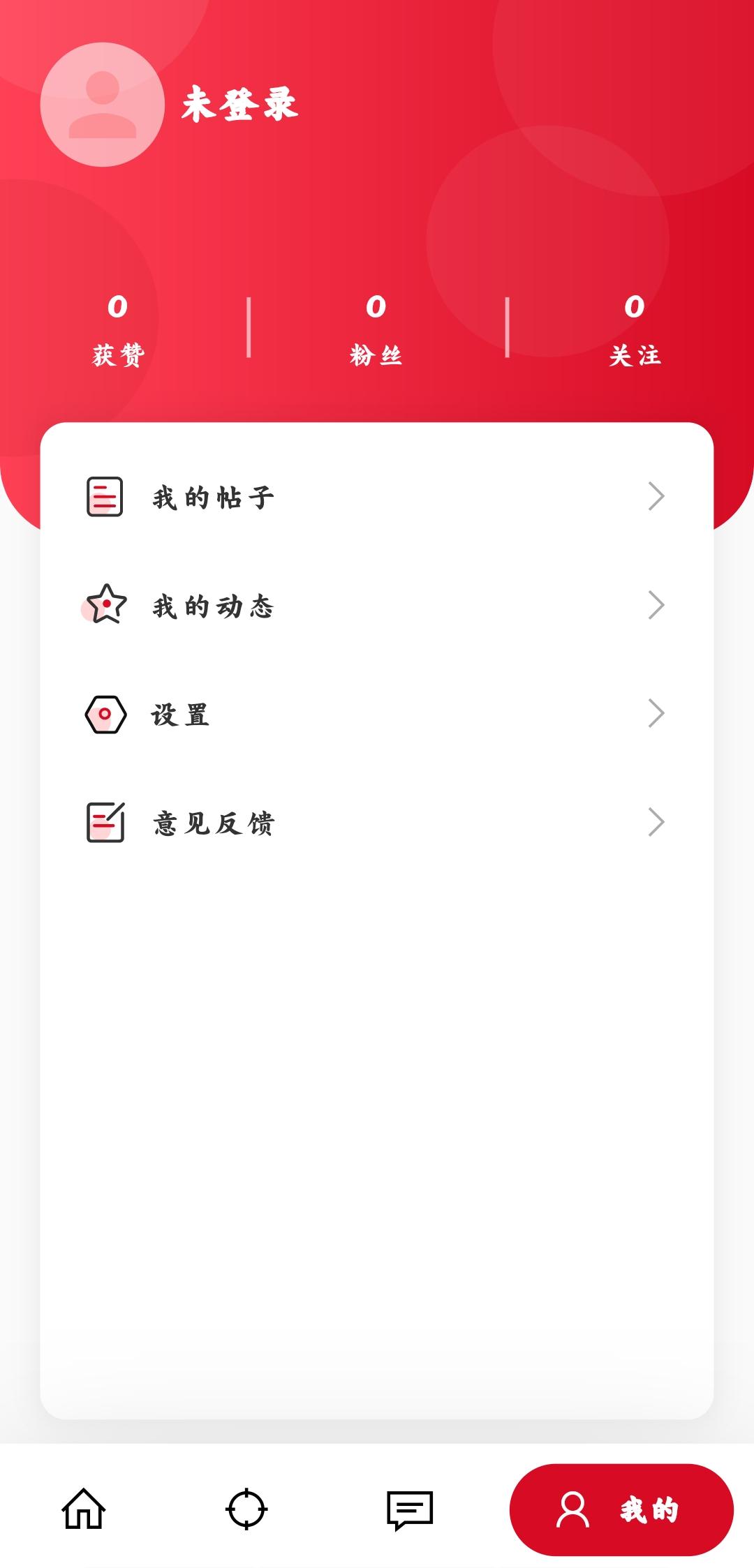View 获赞 likes count

click(x=118, y=329)
